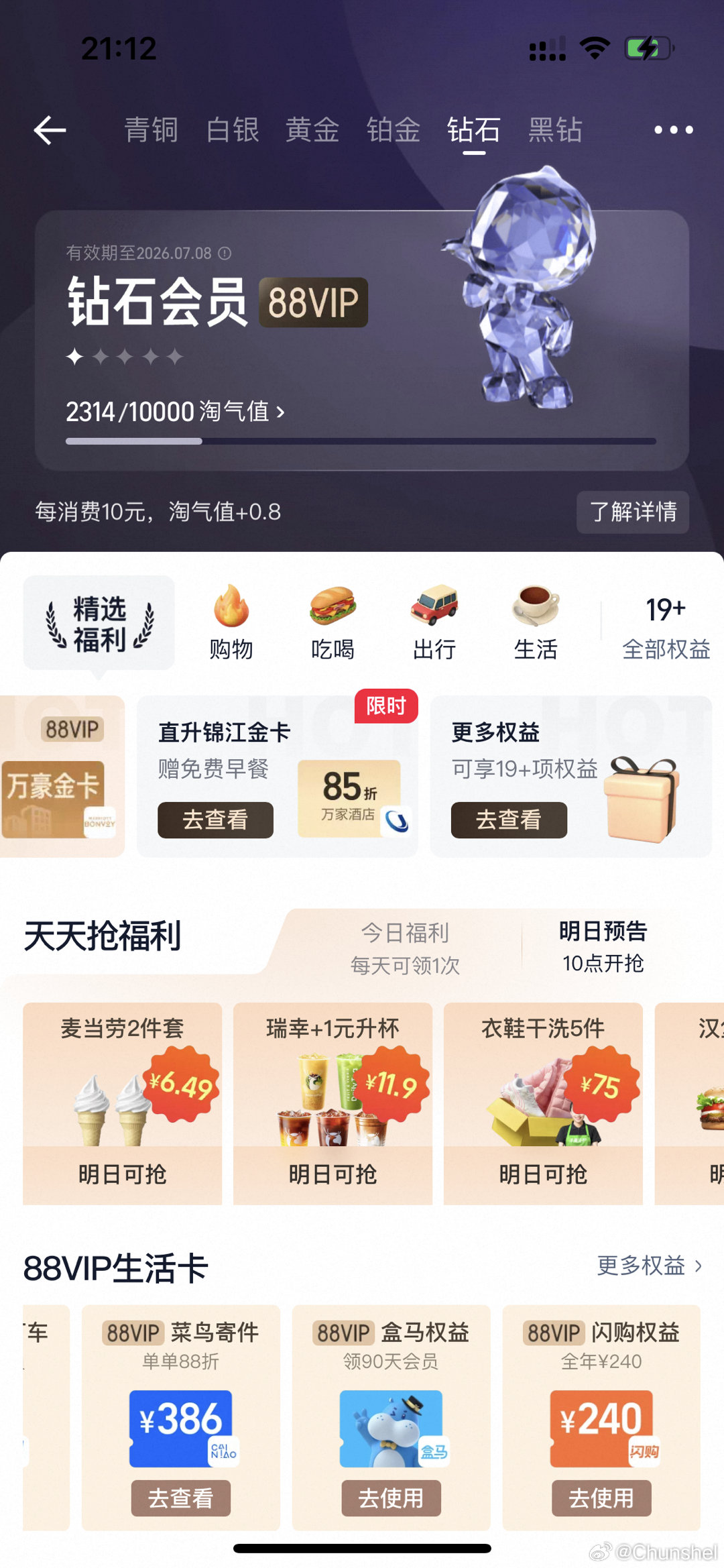Image resolution: width=724 pixels, height=1568 pixels.
Task: Open the 瑞幸+1元升杯 deal card
Action: tap(333, 1103)
